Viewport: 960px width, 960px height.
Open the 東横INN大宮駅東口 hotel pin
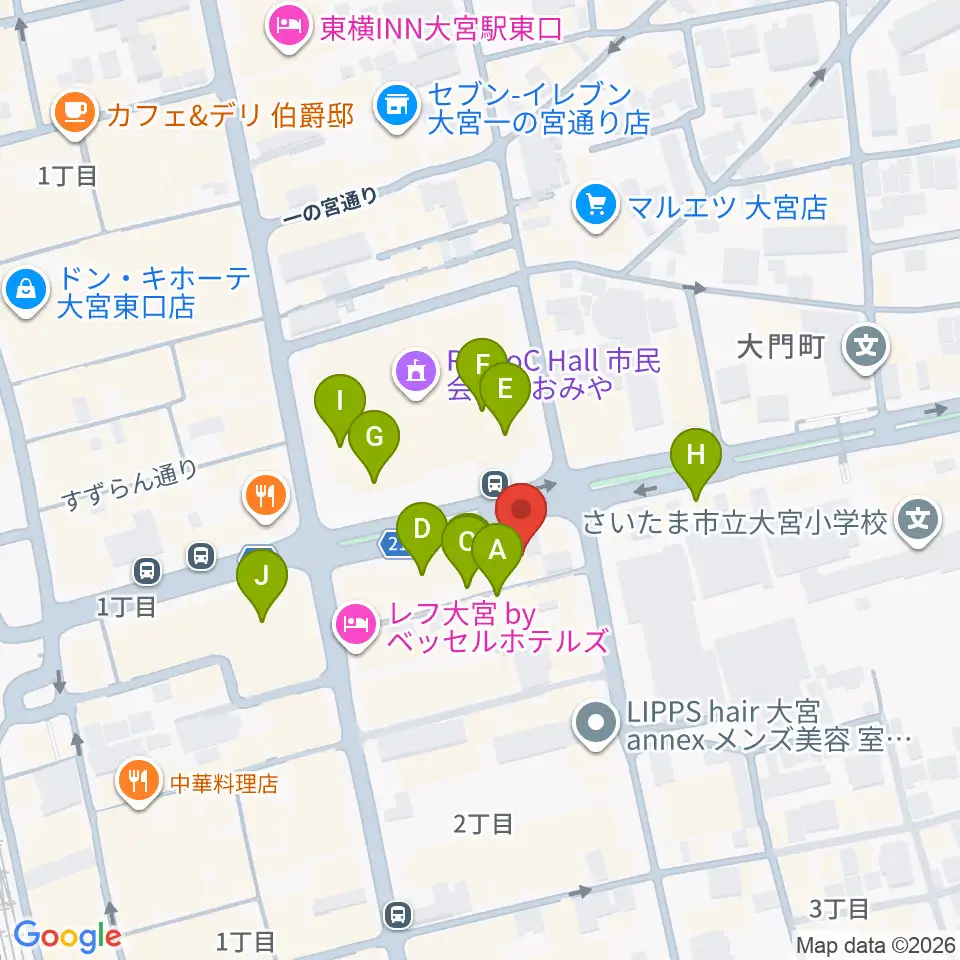[288, 27]
